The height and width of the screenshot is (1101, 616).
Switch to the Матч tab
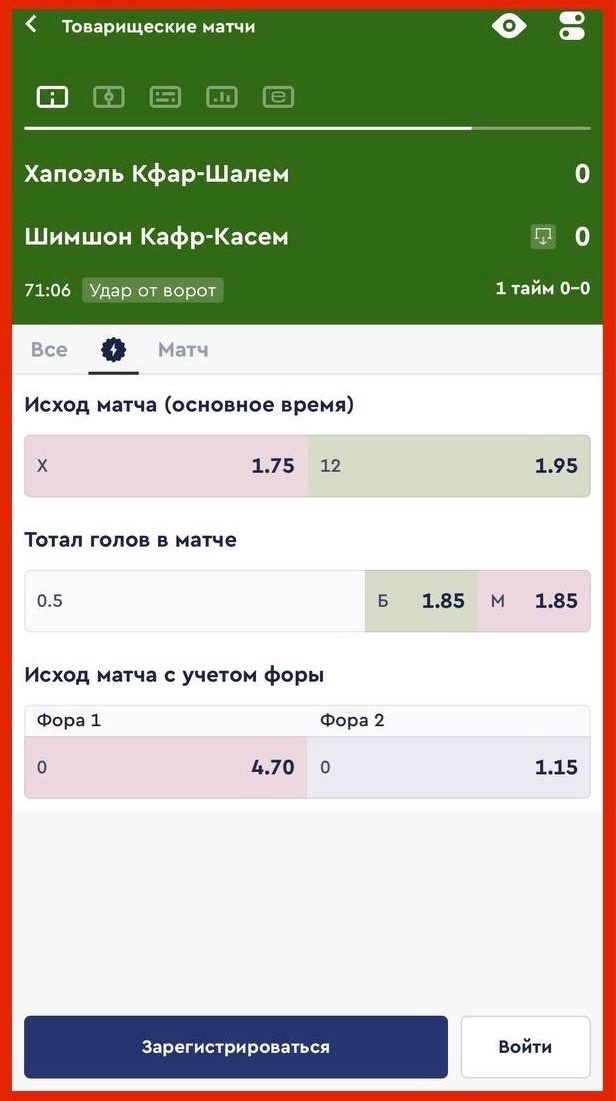coord(183,350)
